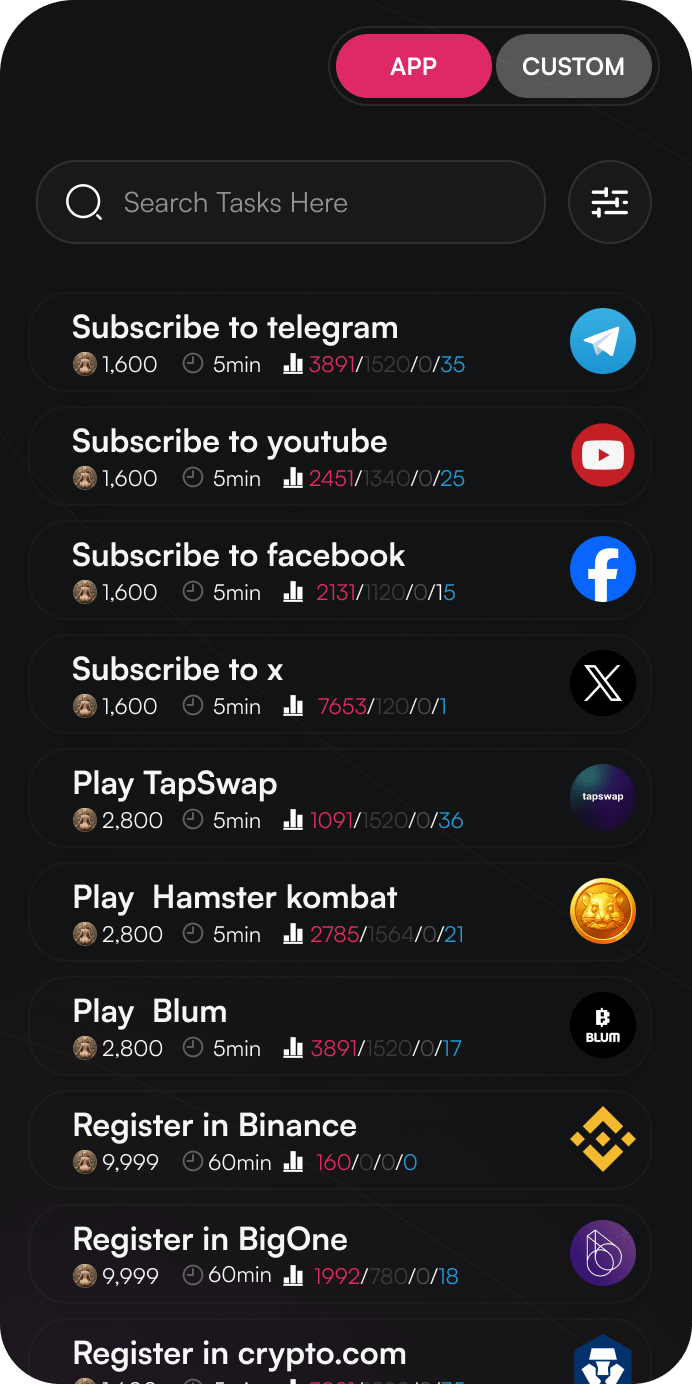The image size is (692, 1384).
Task: Select the Subscribe to youtube task
Action: (340, 456)
